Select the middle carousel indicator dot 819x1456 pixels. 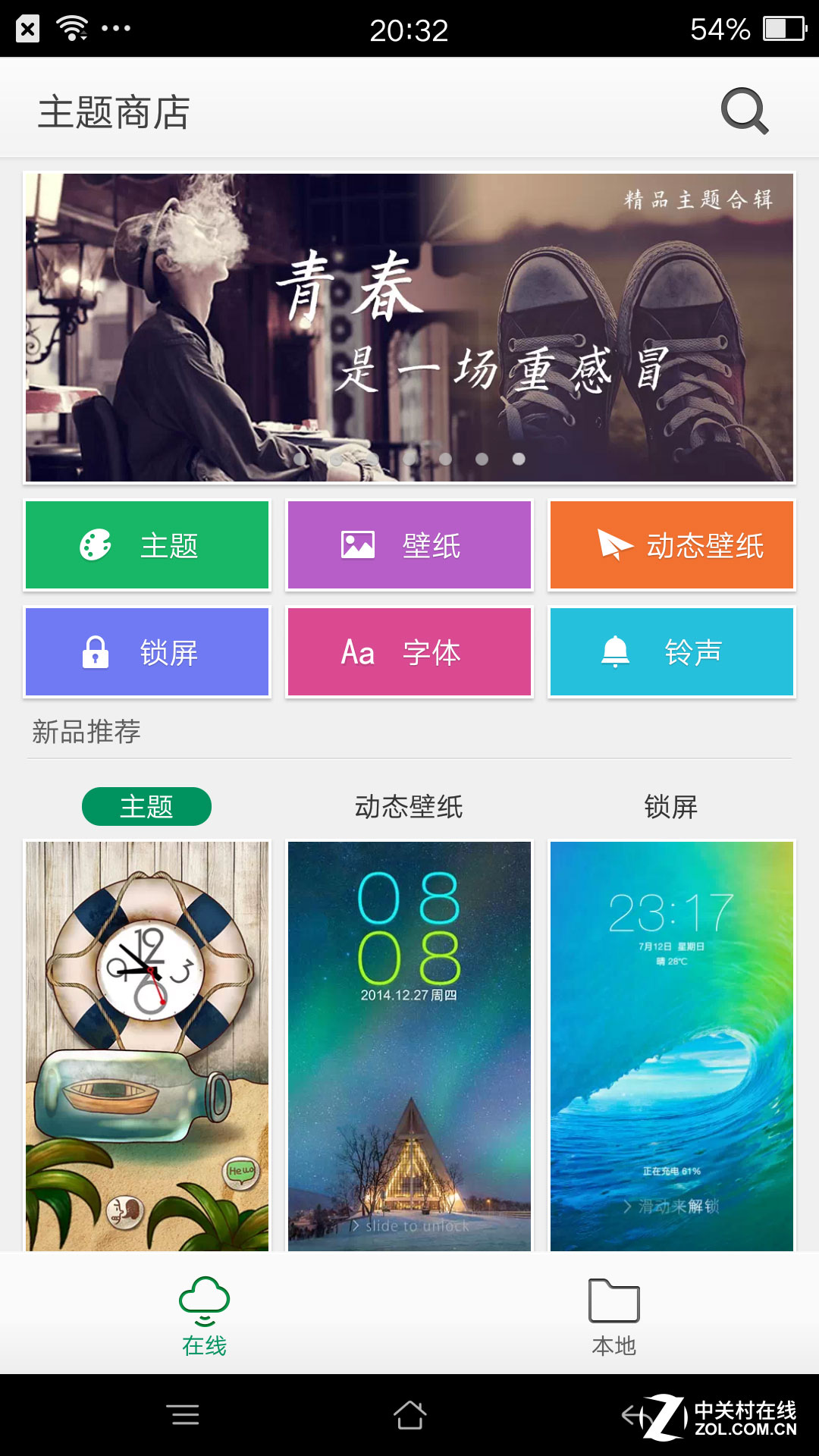[x=409, y=459]
